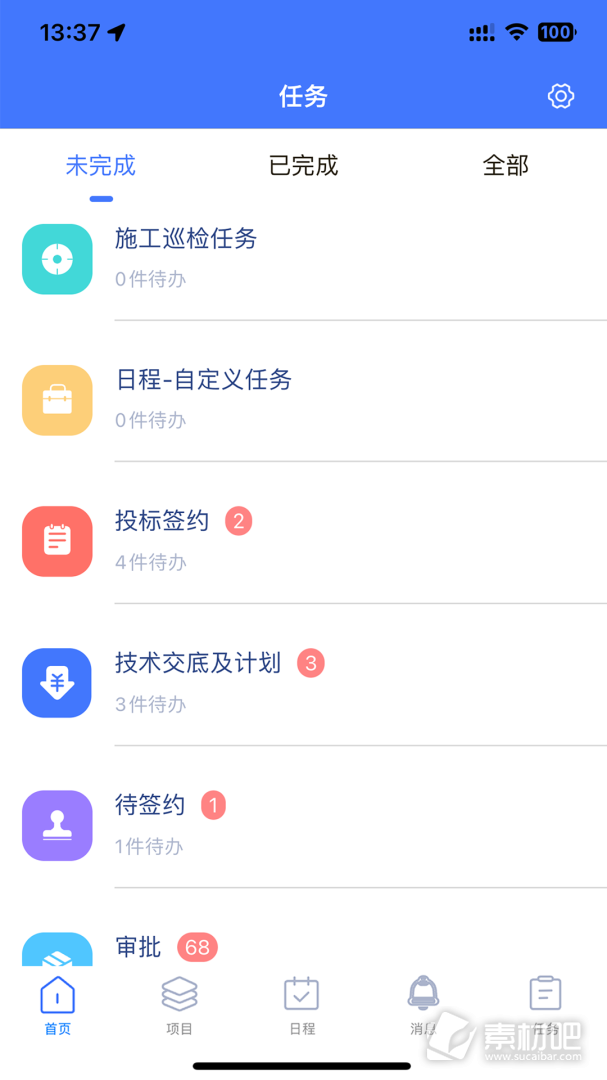This screenshot has height=1080, width=607.
Task: Select the 未完成 tab
Action: click(101, 166)
